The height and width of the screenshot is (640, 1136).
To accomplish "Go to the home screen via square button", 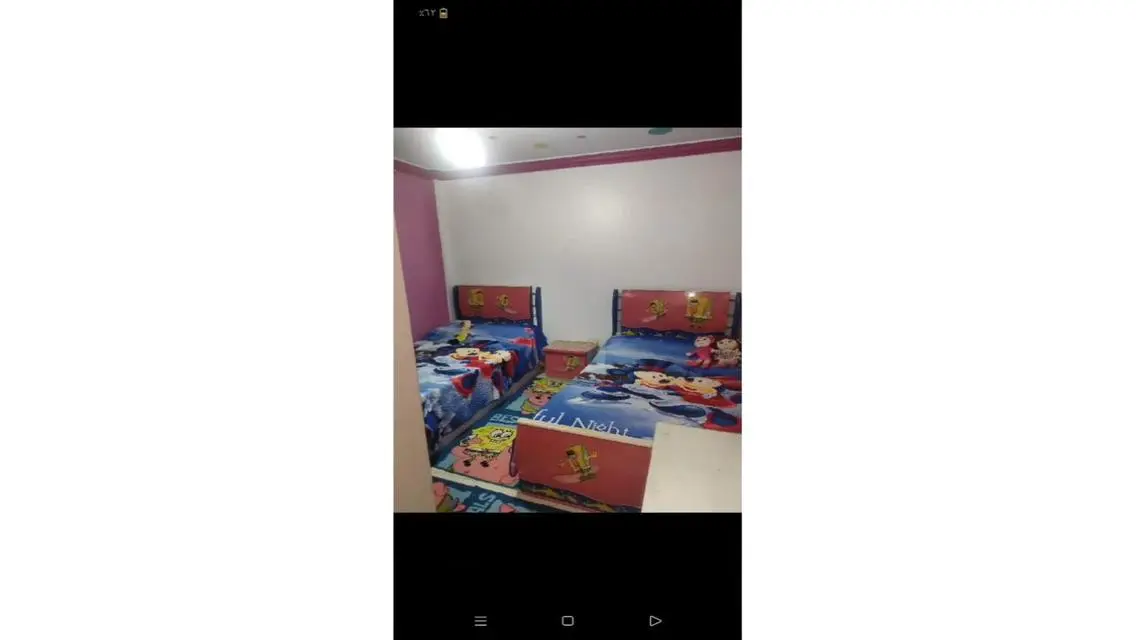I will 567,621.
